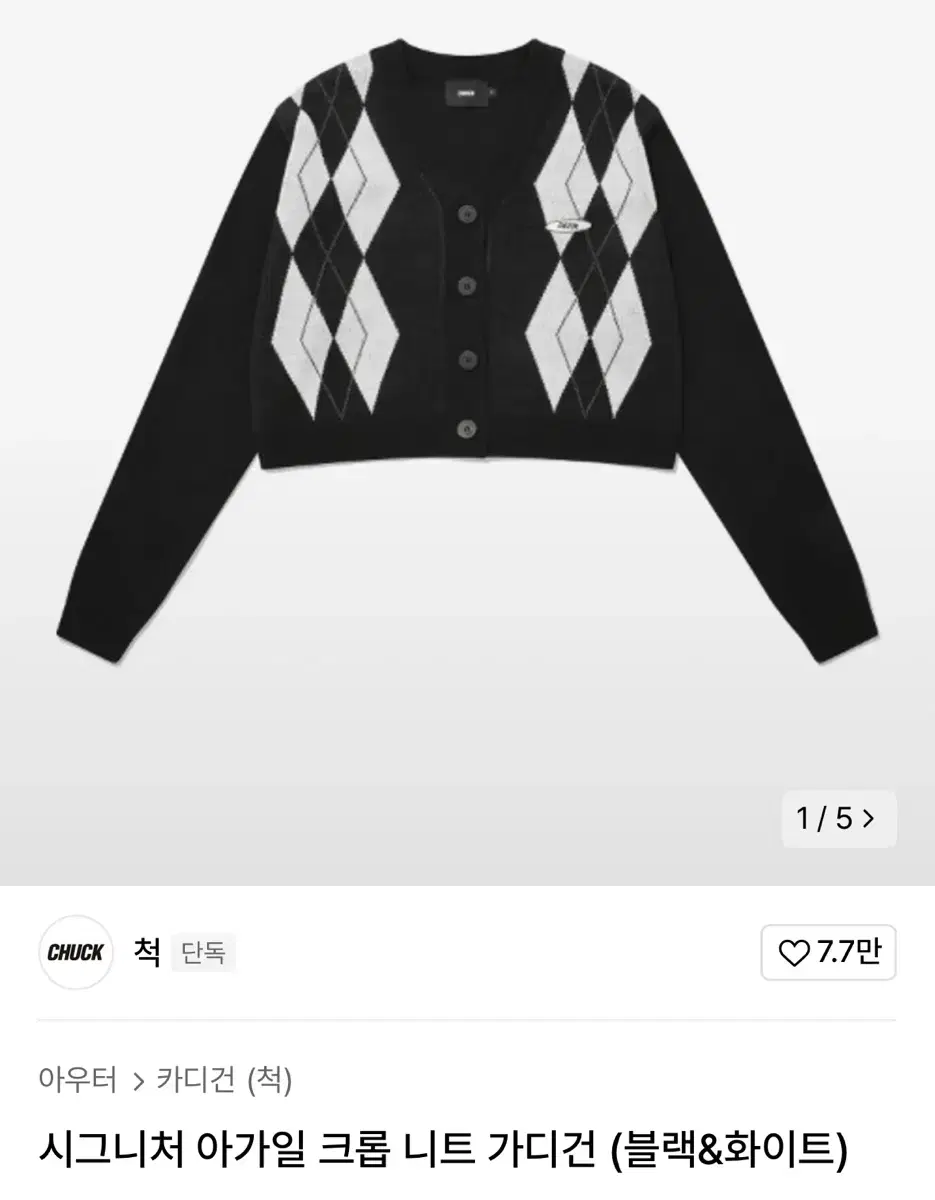Toggle the 단독 exclusive badge

203,953
